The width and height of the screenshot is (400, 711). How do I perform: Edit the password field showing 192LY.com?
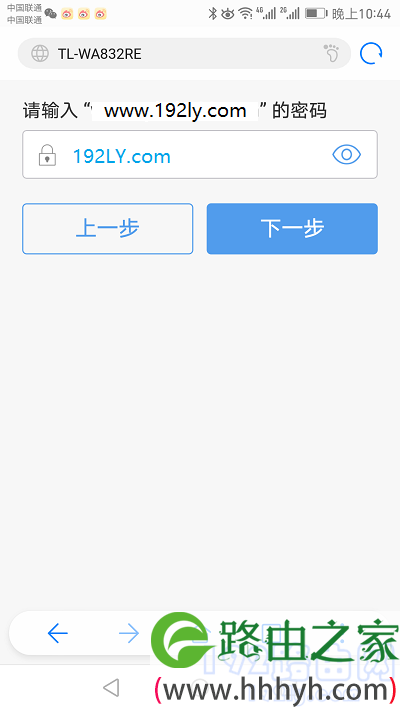pyautogui.click(x=200, y=155)
